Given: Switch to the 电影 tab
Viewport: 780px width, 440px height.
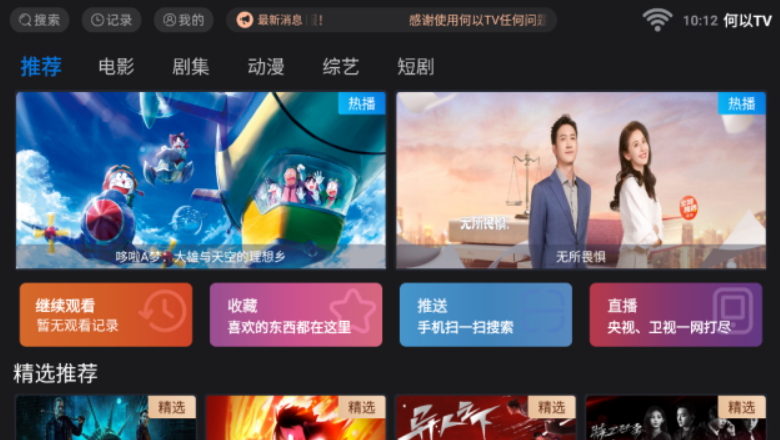Looking at the screenshot, I should pos(116,67).
